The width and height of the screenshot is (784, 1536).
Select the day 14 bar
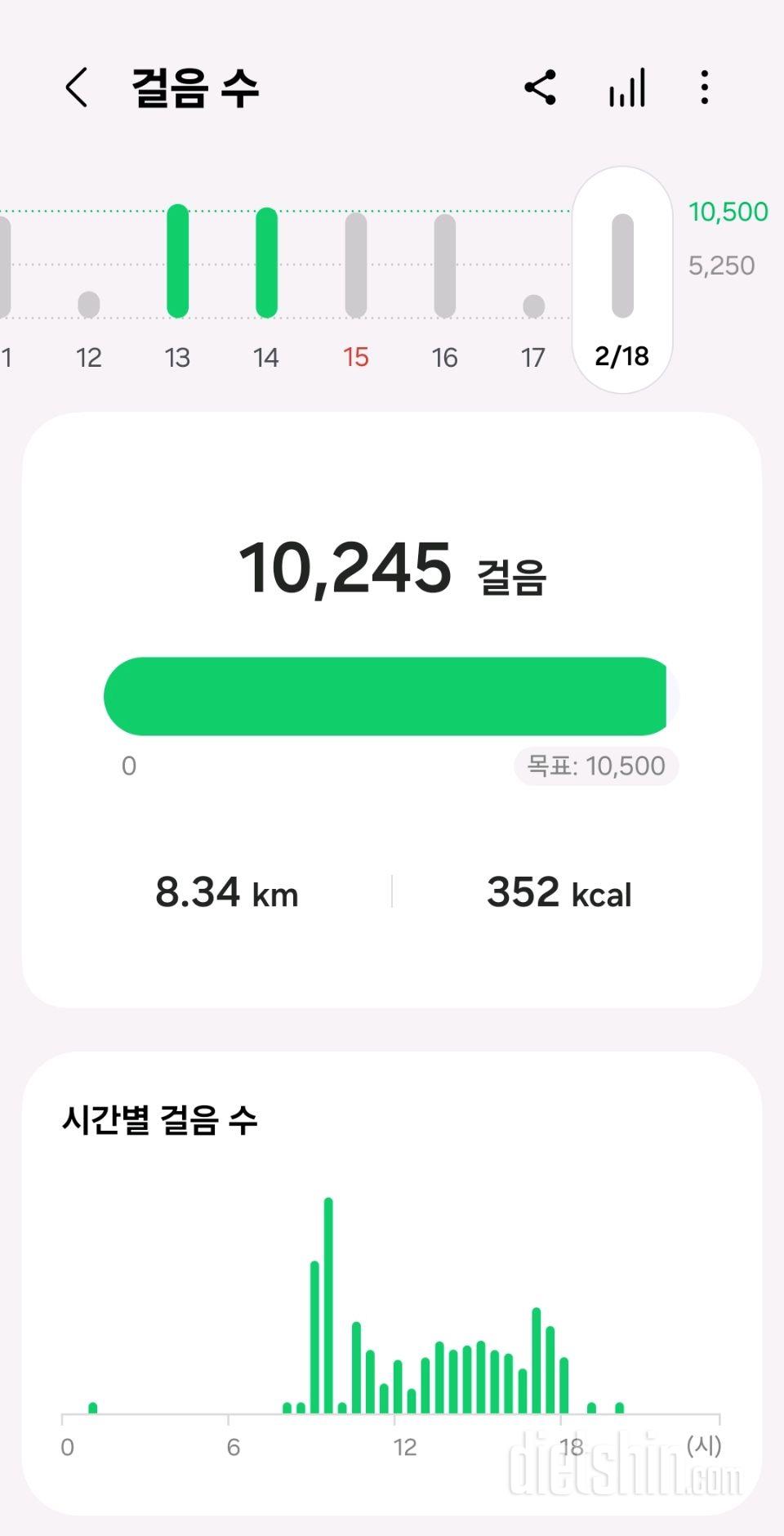coord(266,263)
